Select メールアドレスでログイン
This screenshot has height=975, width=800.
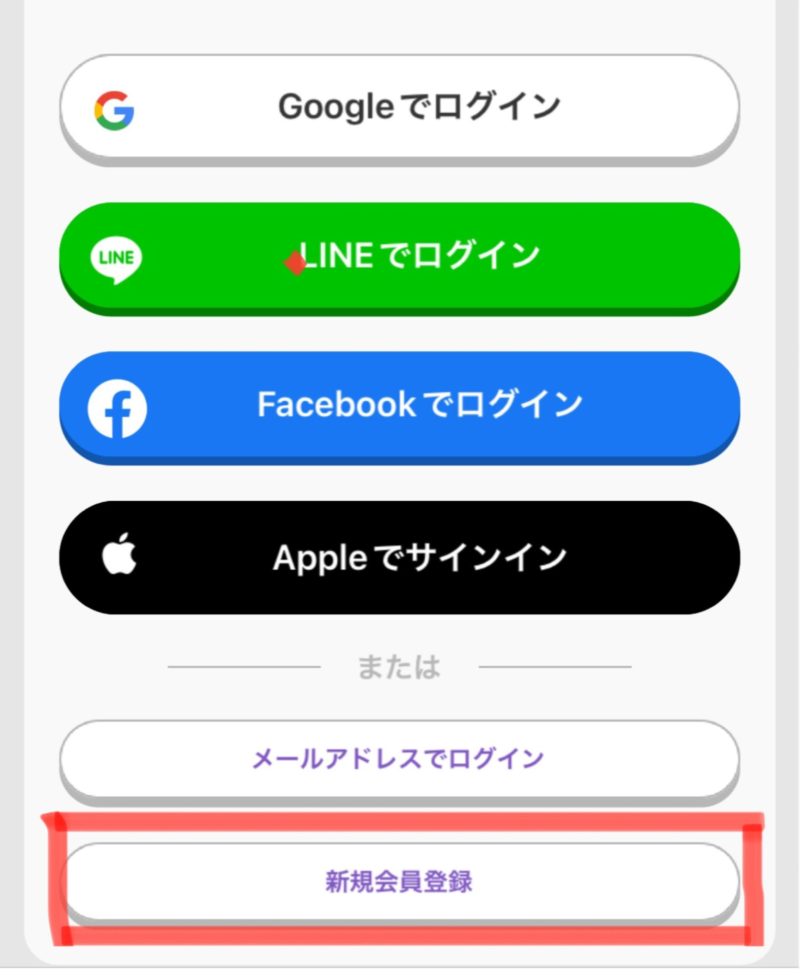(x=400, y=758)
